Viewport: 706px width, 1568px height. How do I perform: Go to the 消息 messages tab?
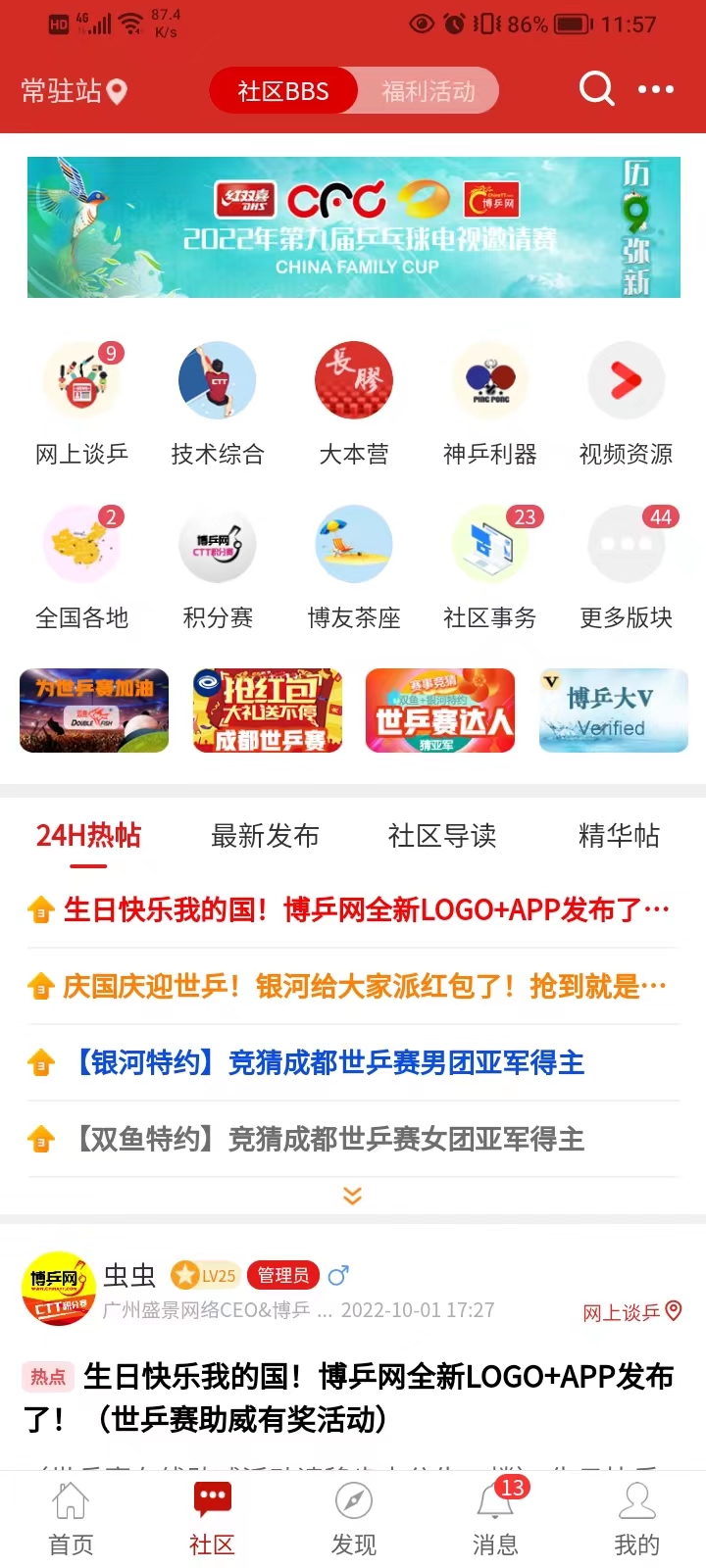coord(495,1517)
